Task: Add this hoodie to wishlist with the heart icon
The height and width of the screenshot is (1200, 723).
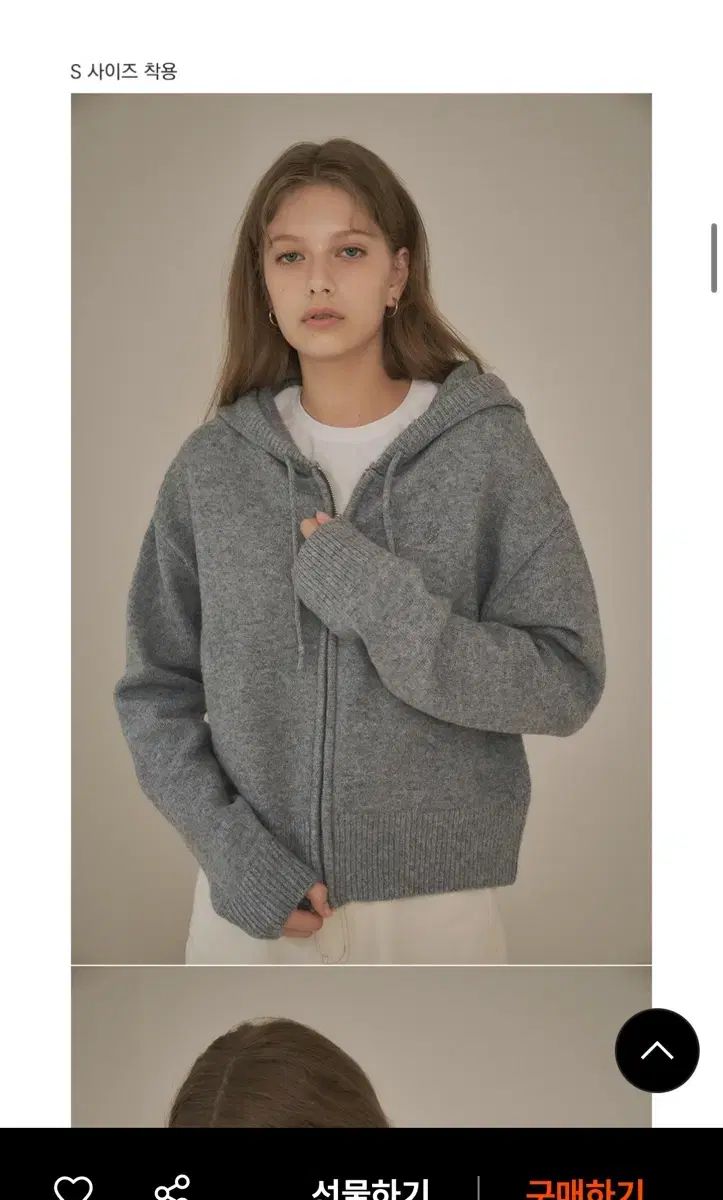Action: click(73, 1188)
